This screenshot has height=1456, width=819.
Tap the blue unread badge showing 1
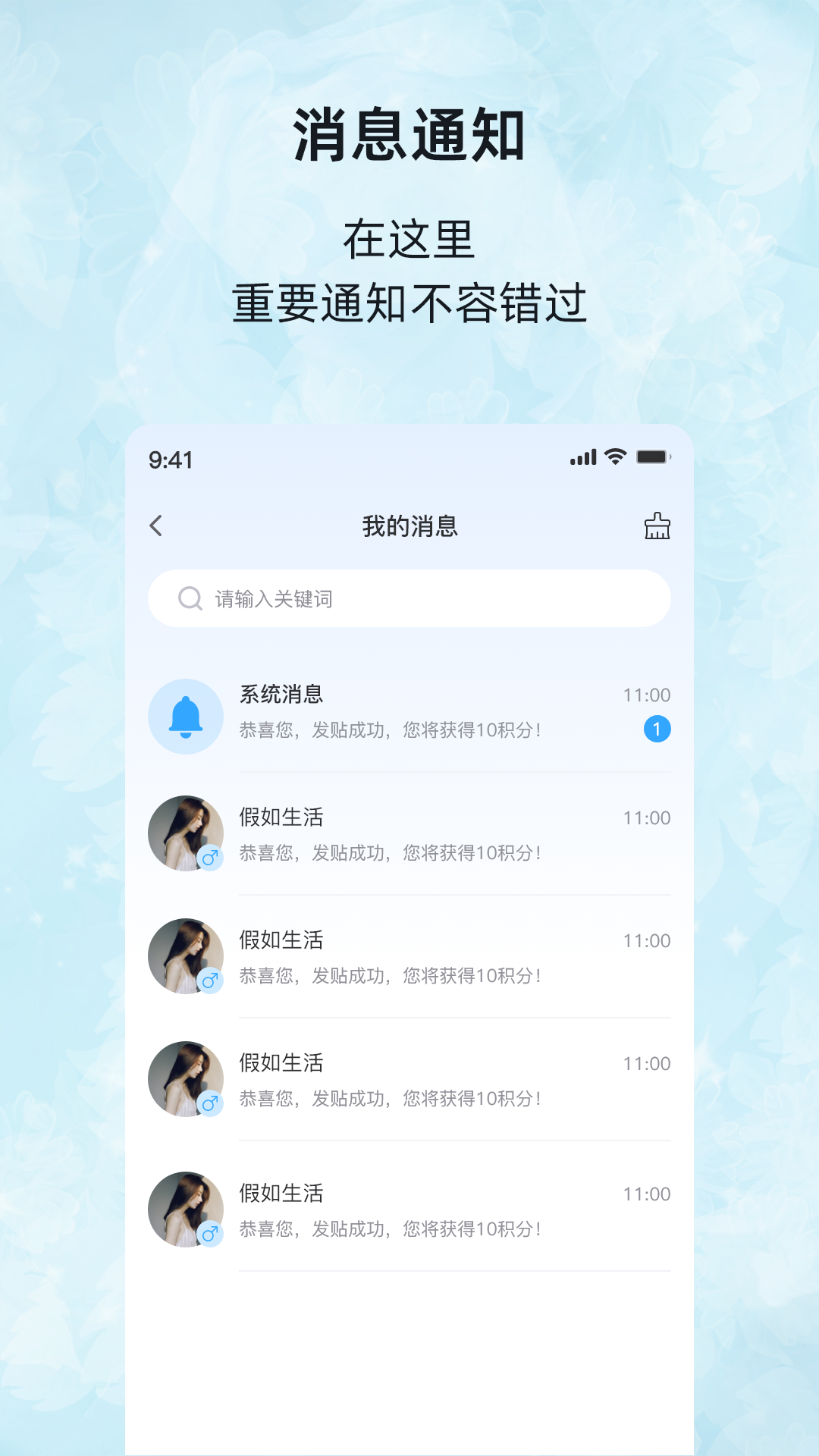657,728
